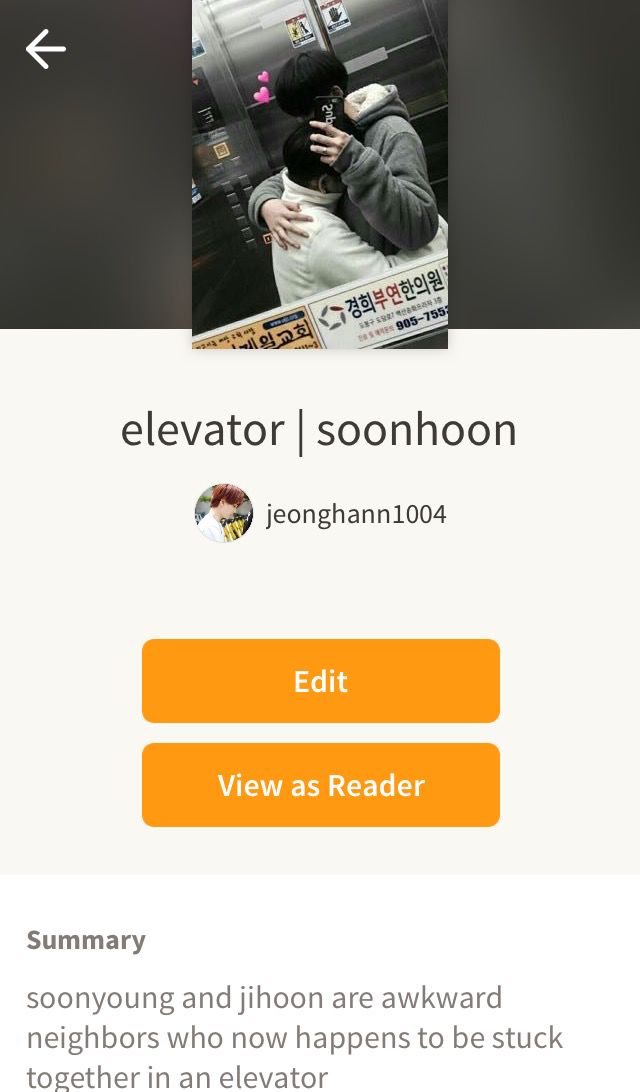Image resolution: width=640 pixels, height=1092 pixels.
Task: Open author jeonghann1004's profile
Action: click(320, 514)
